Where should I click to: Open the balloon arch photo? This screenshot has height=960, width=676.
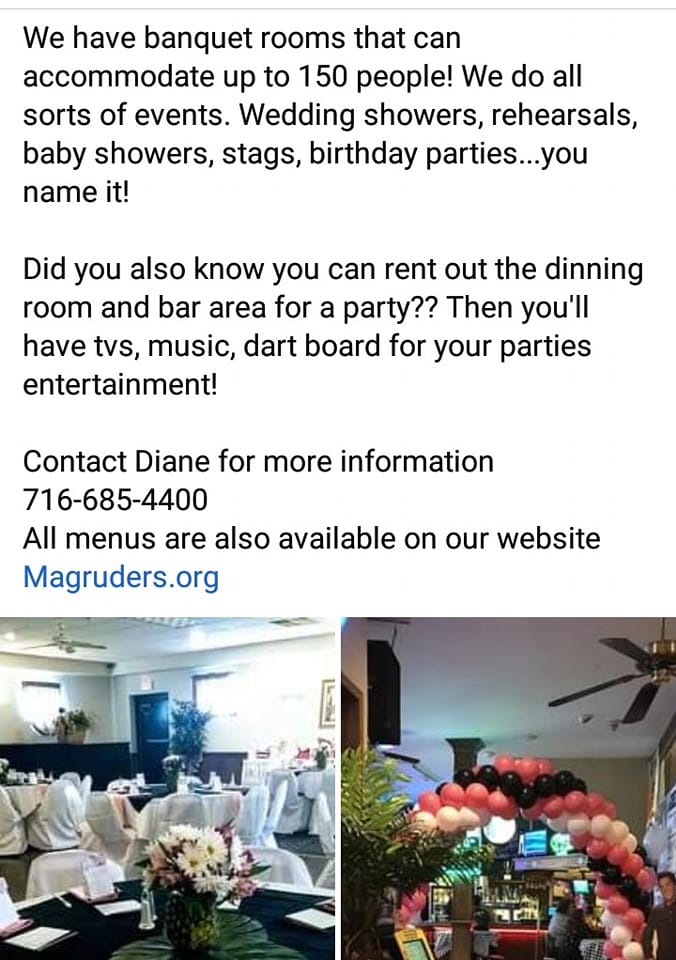point(509,788)
